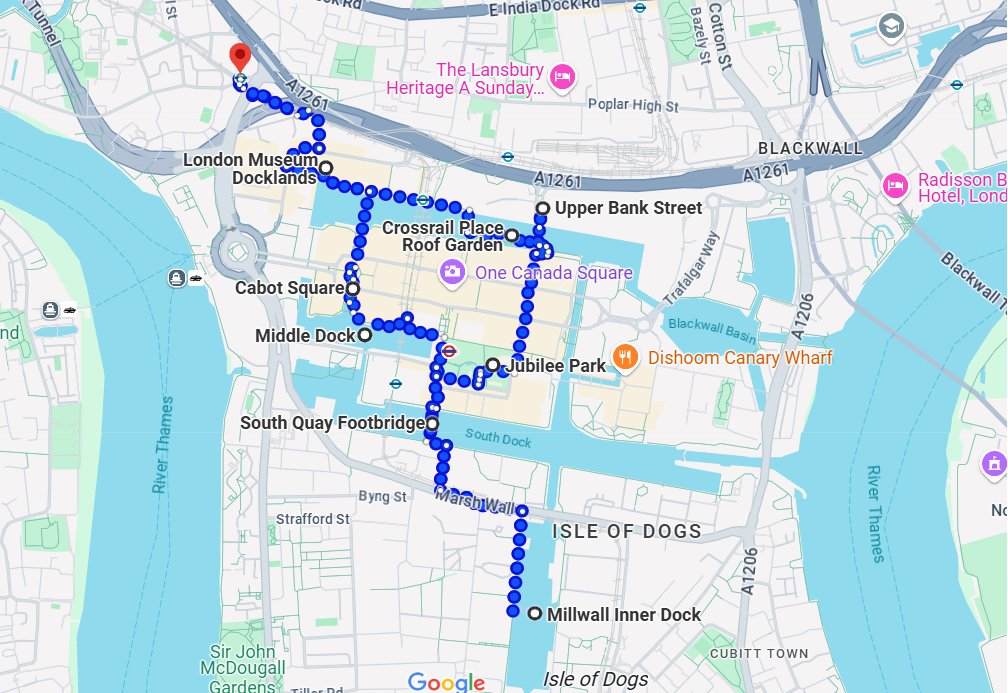Tap the red destination pin

click(x=240, y=56)
